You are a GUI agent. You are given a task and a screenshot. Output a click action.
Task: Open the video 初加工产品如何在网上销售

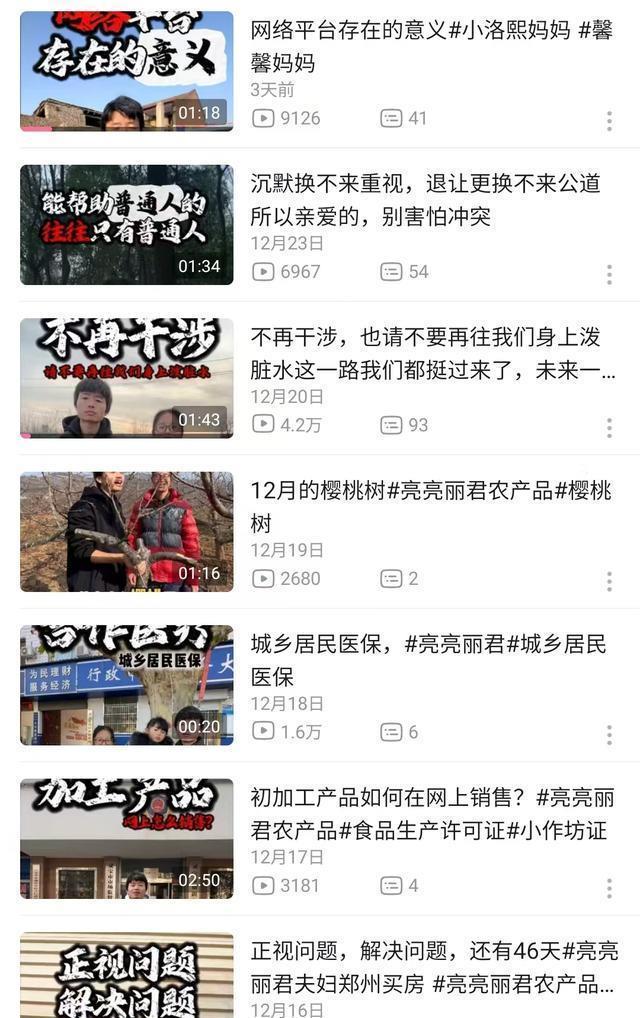point(126,839)
